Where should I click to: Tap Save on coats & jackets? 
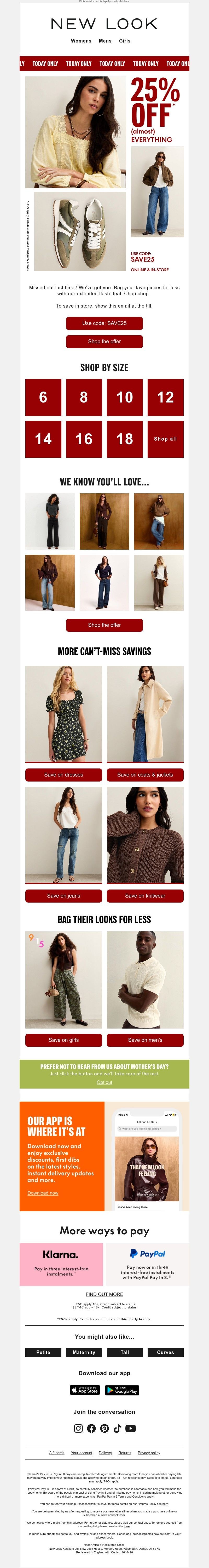[x=145, y=775]
